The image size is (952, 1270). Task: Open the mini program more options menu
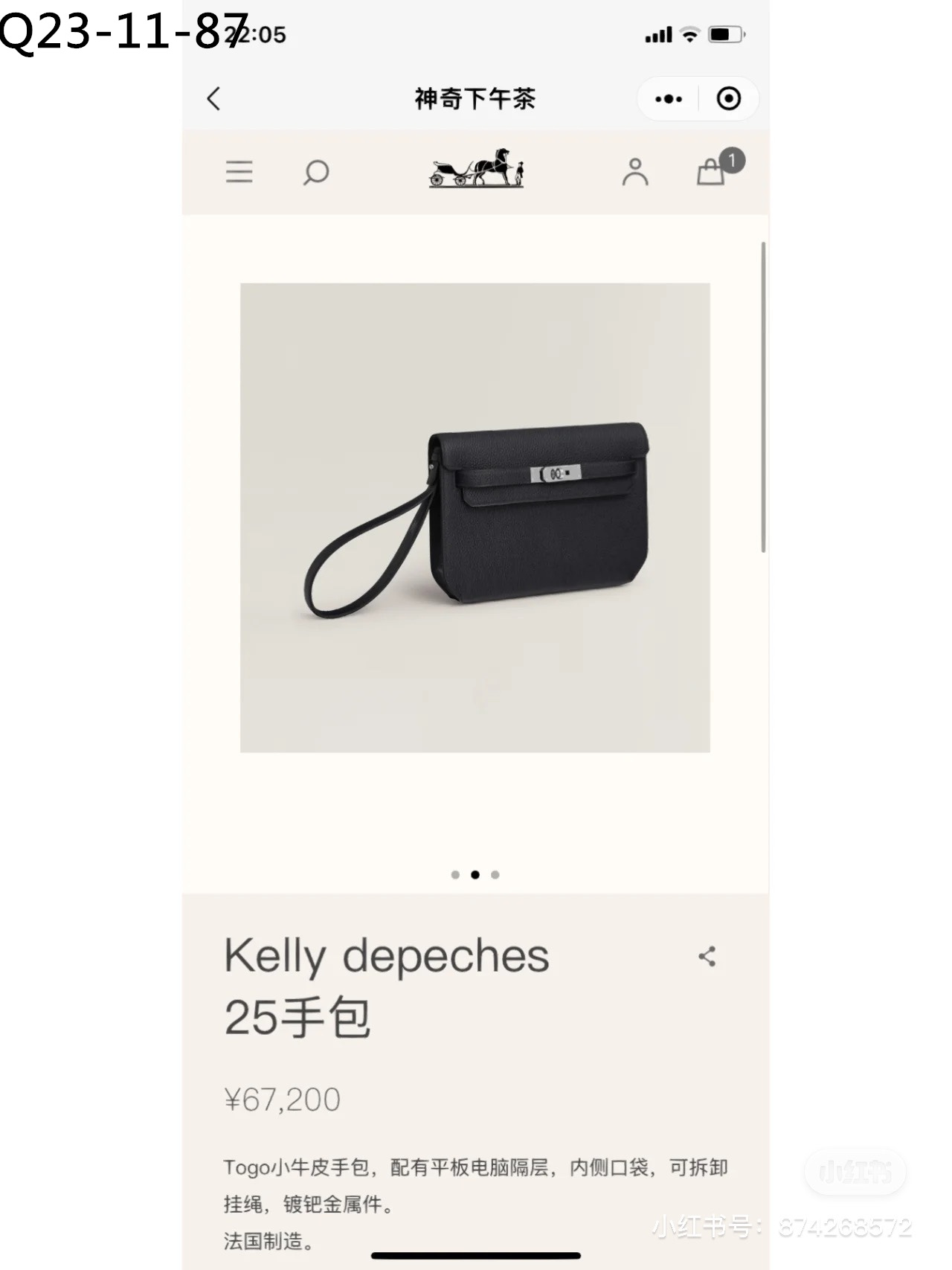pos(668,99)
